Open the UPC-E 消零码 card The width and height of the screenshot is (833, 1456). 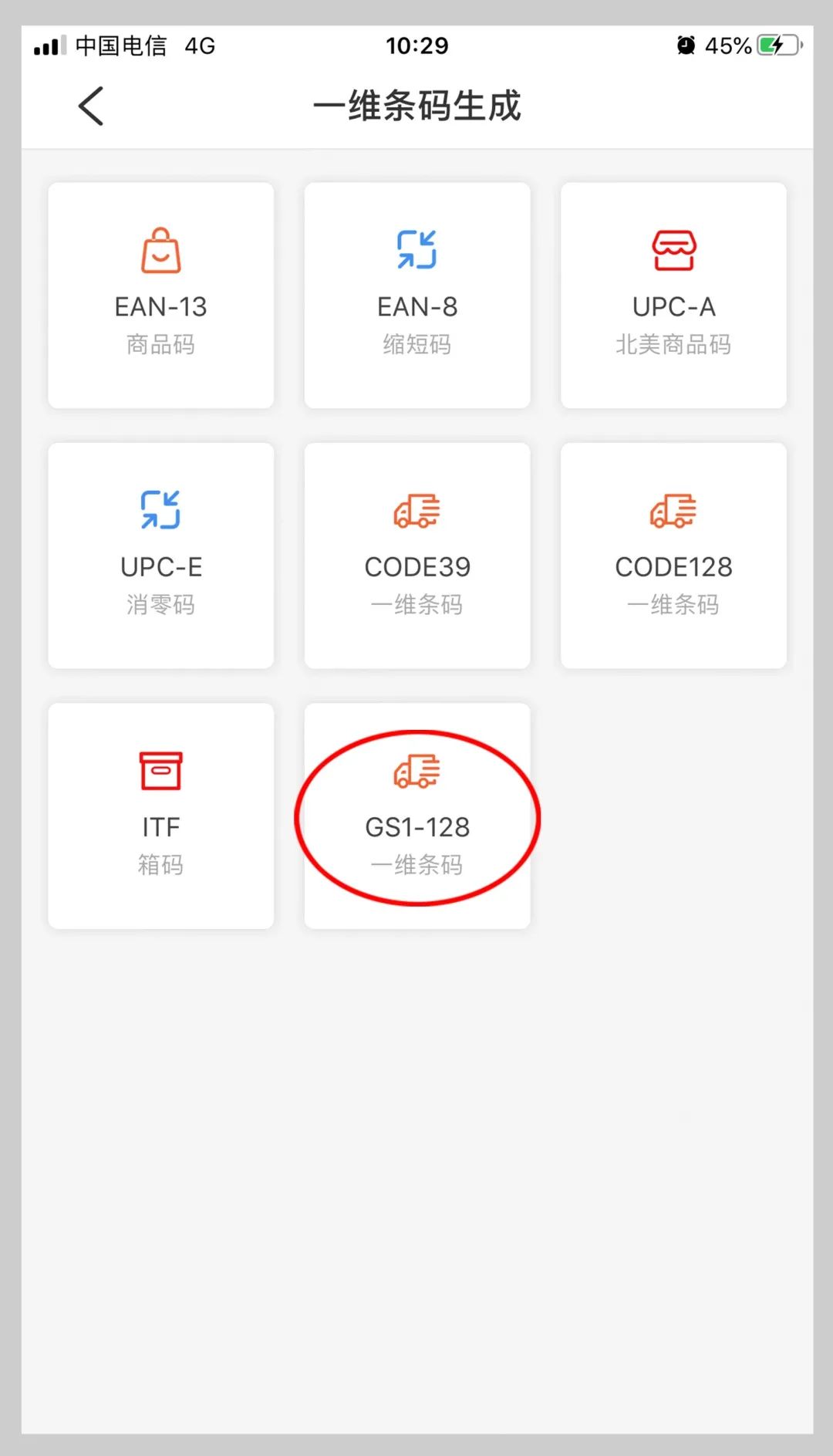pyautogui.click(x=160, y=556)
